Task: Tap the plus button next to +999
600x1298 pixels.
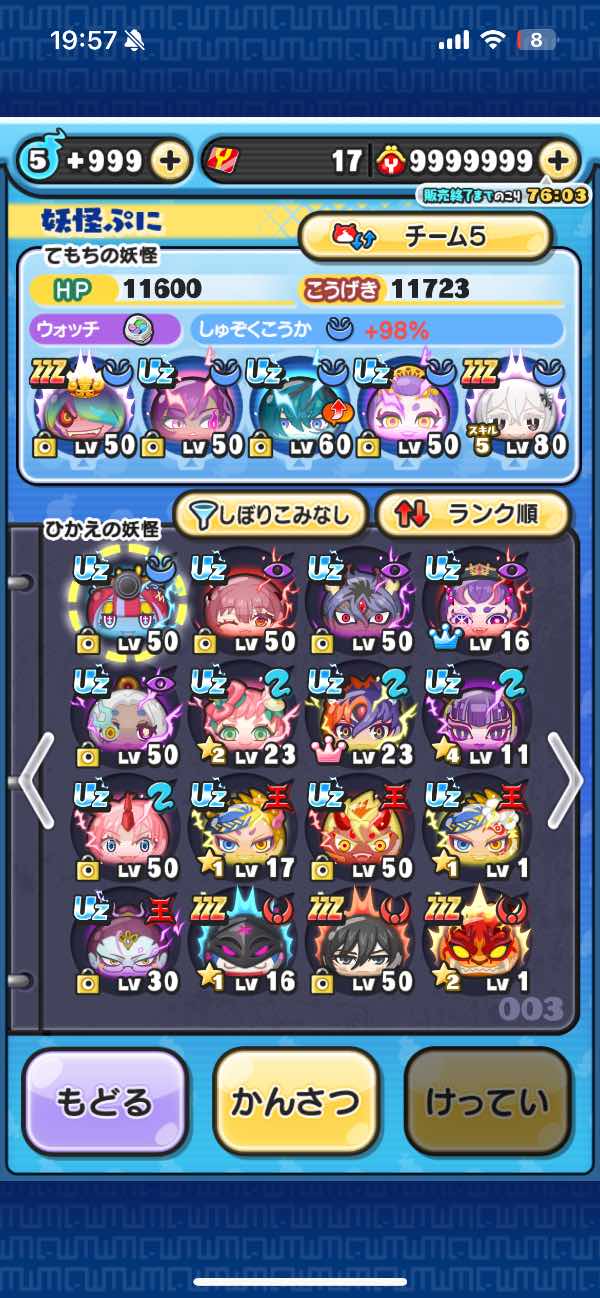Action: coord(171,160)
